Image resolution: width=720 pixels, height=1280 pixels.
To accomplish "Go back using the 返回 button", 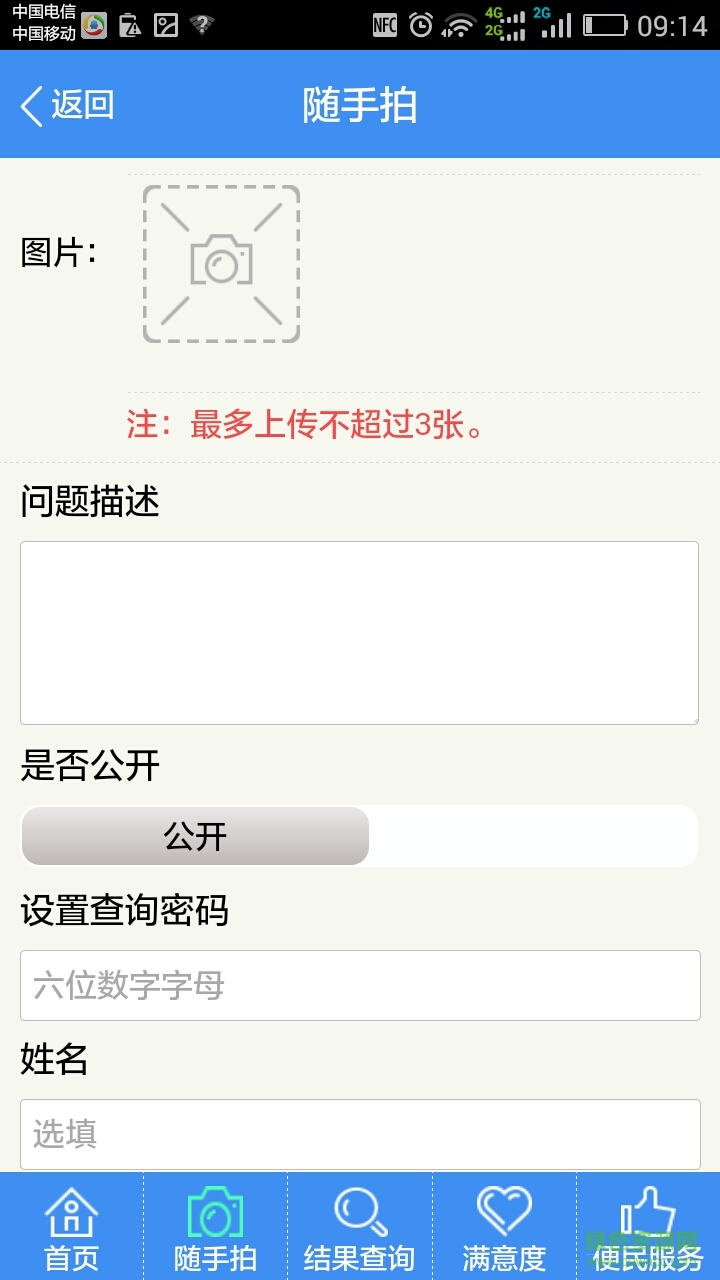I will click(x=68, y=105).
